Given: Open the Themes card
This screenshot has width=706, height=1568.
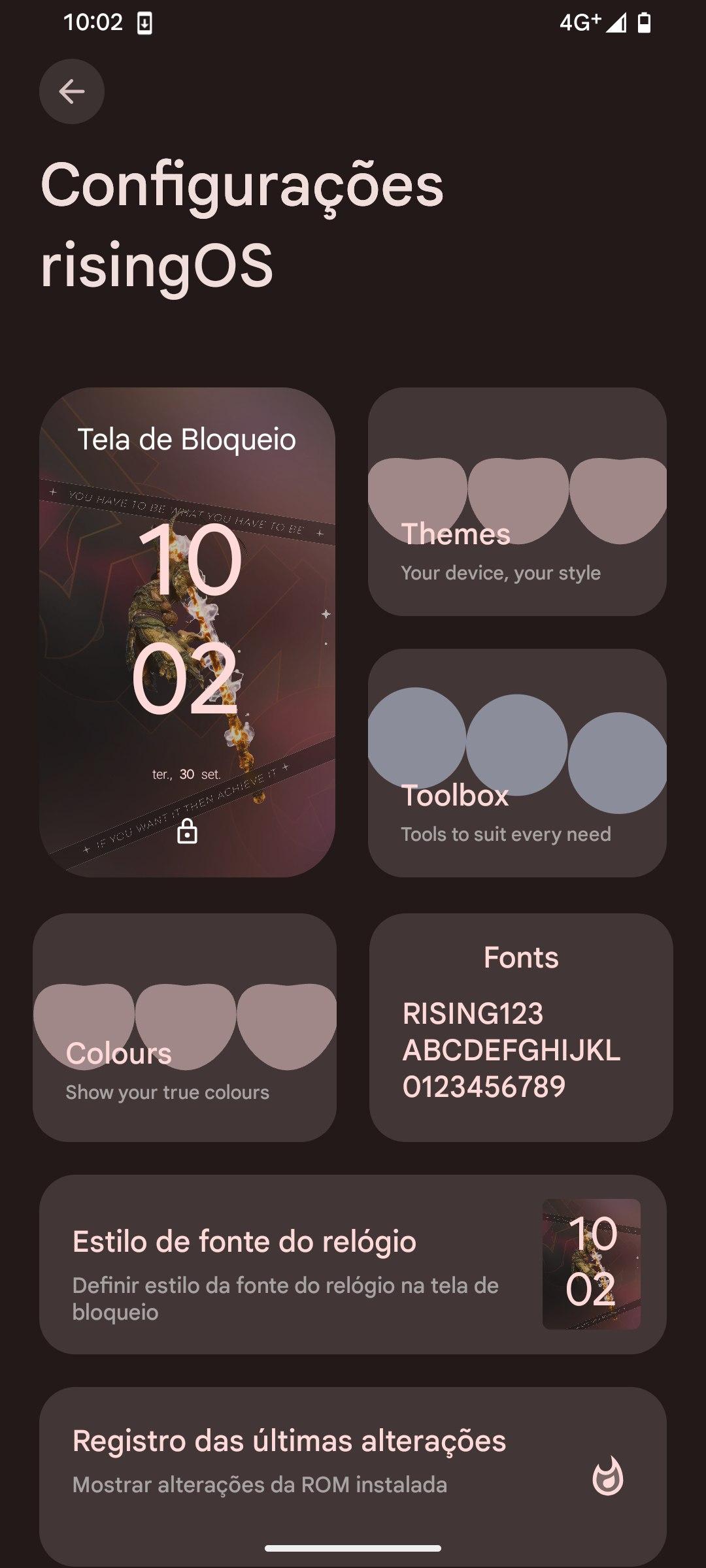Looking at the screenshot, I should [x=516, y=502].
